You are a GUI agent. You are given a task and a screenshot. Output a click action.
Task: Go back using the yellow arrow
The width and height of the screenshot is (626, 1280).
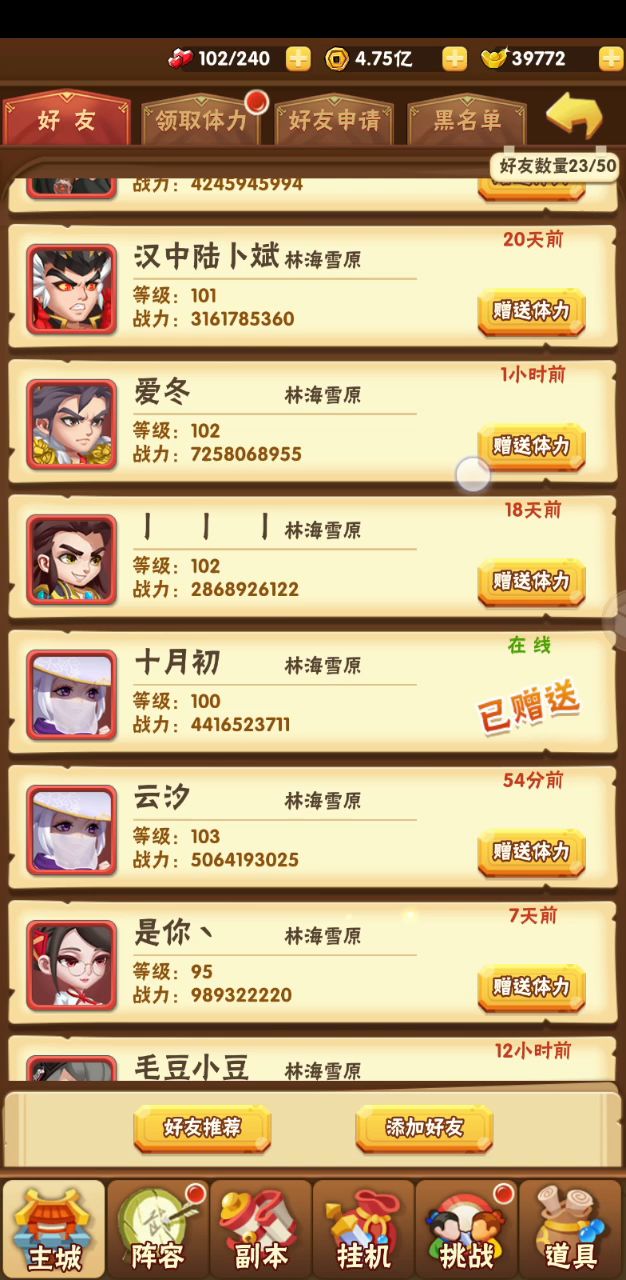[x=573, y=117]
